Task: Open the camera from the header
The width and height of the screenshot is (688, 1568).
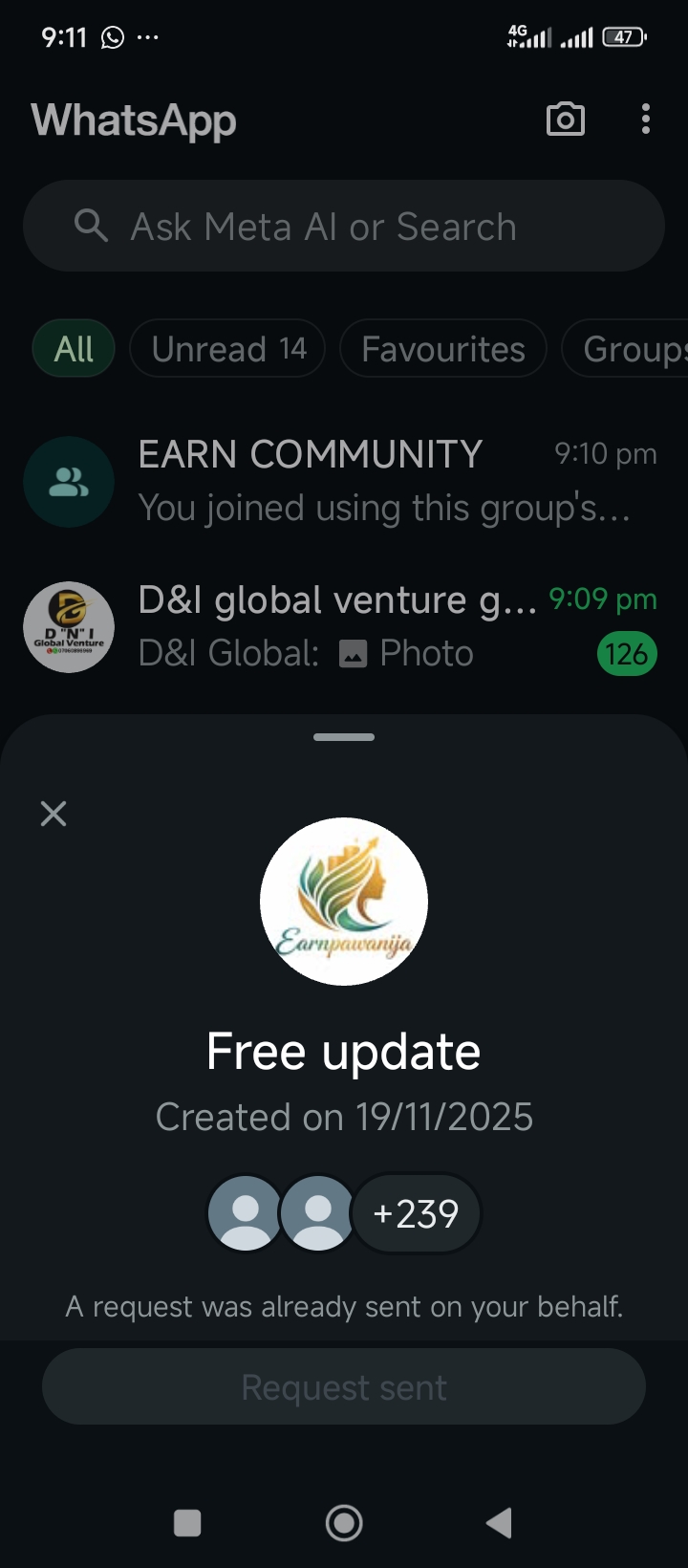Action: click(x=565, y=120)
